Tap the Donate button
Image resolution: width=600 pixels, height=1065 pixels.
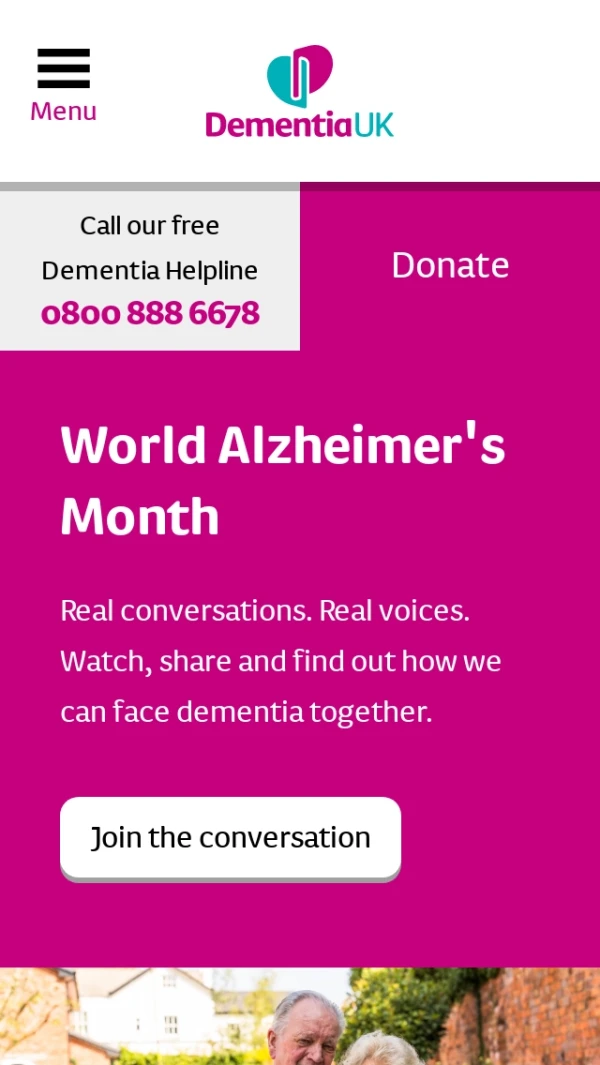click(x=450, y=265)
